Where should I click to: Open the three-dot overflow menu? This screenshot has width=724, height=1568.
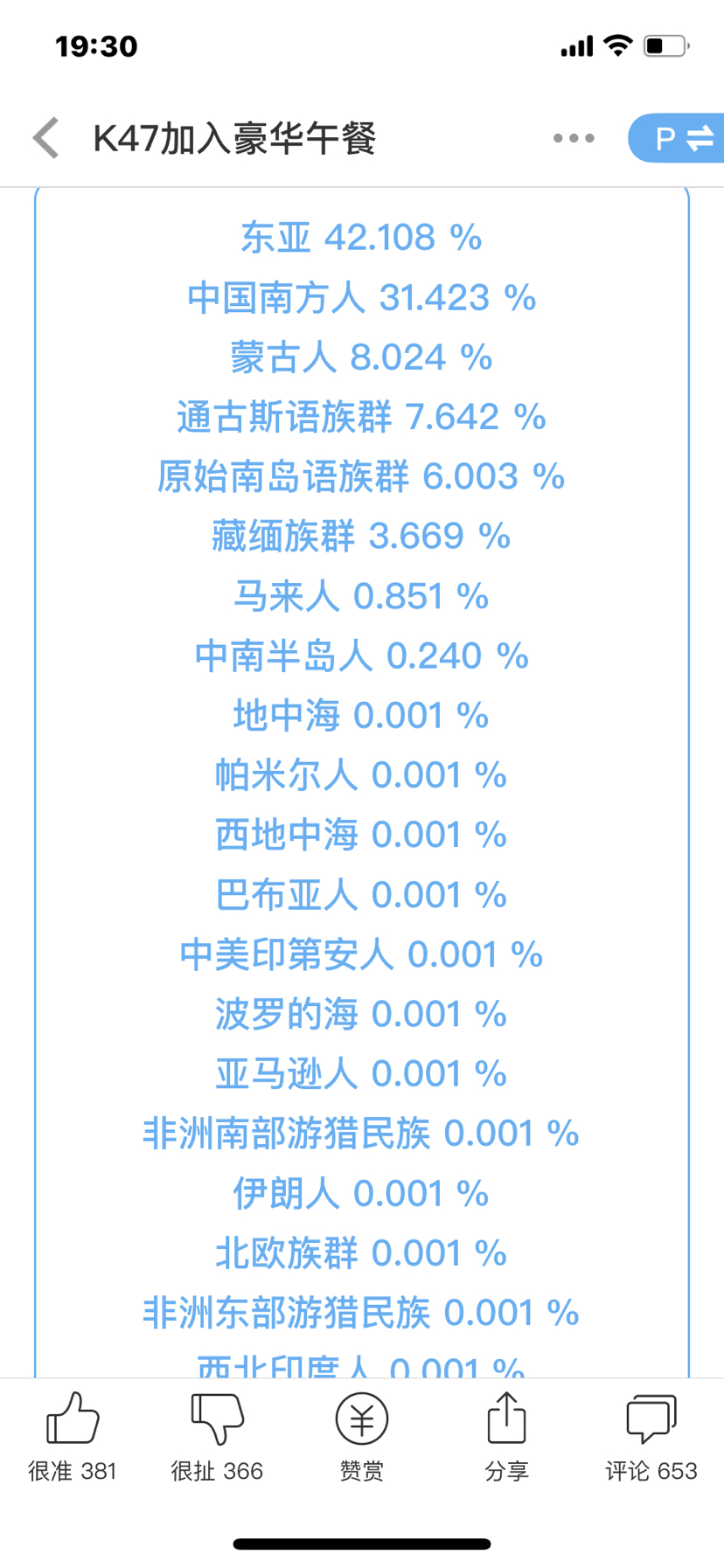click(x=574, y=138)
